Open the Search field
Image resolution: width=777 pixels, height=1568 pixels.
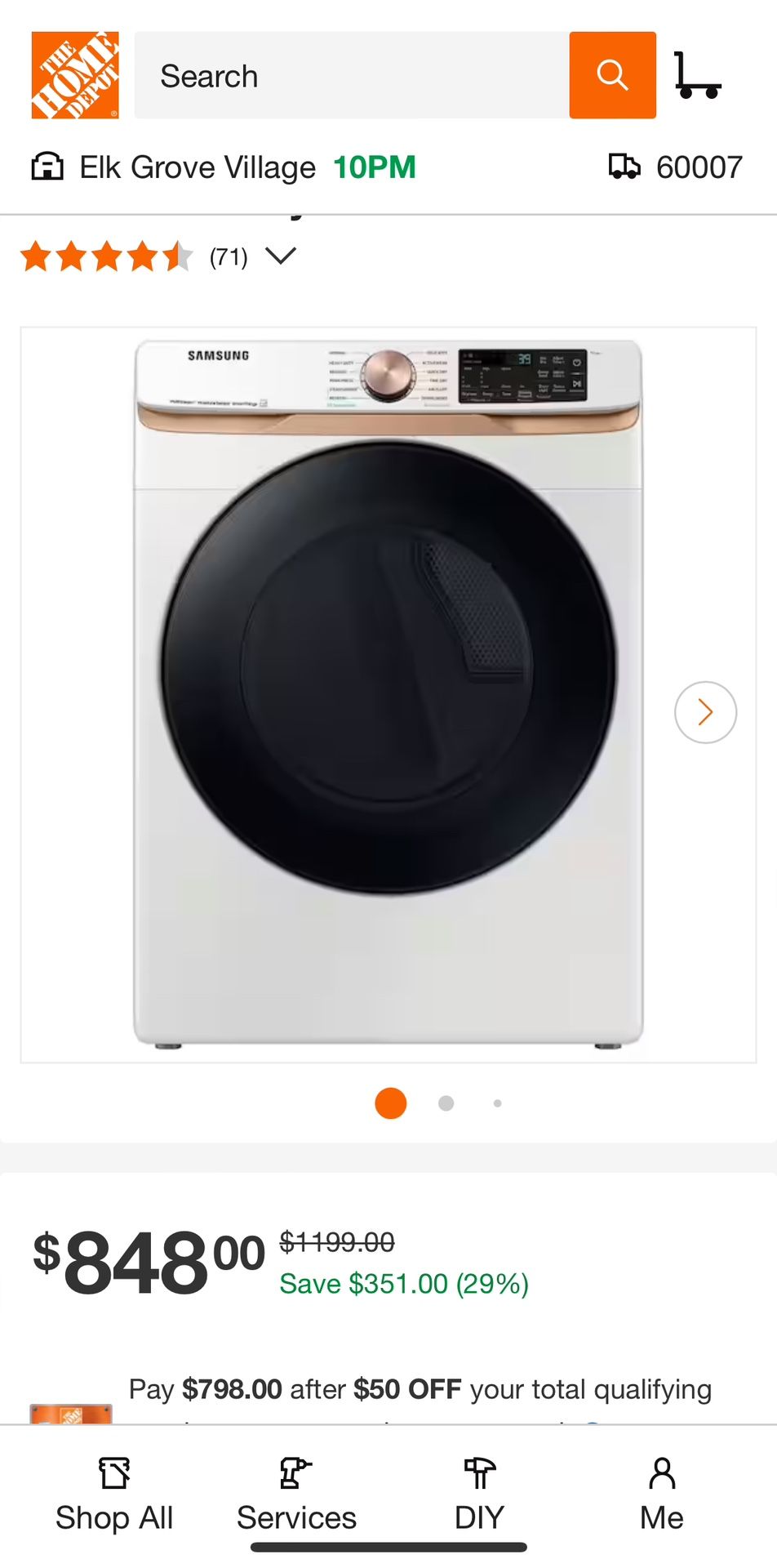[351, 75]
